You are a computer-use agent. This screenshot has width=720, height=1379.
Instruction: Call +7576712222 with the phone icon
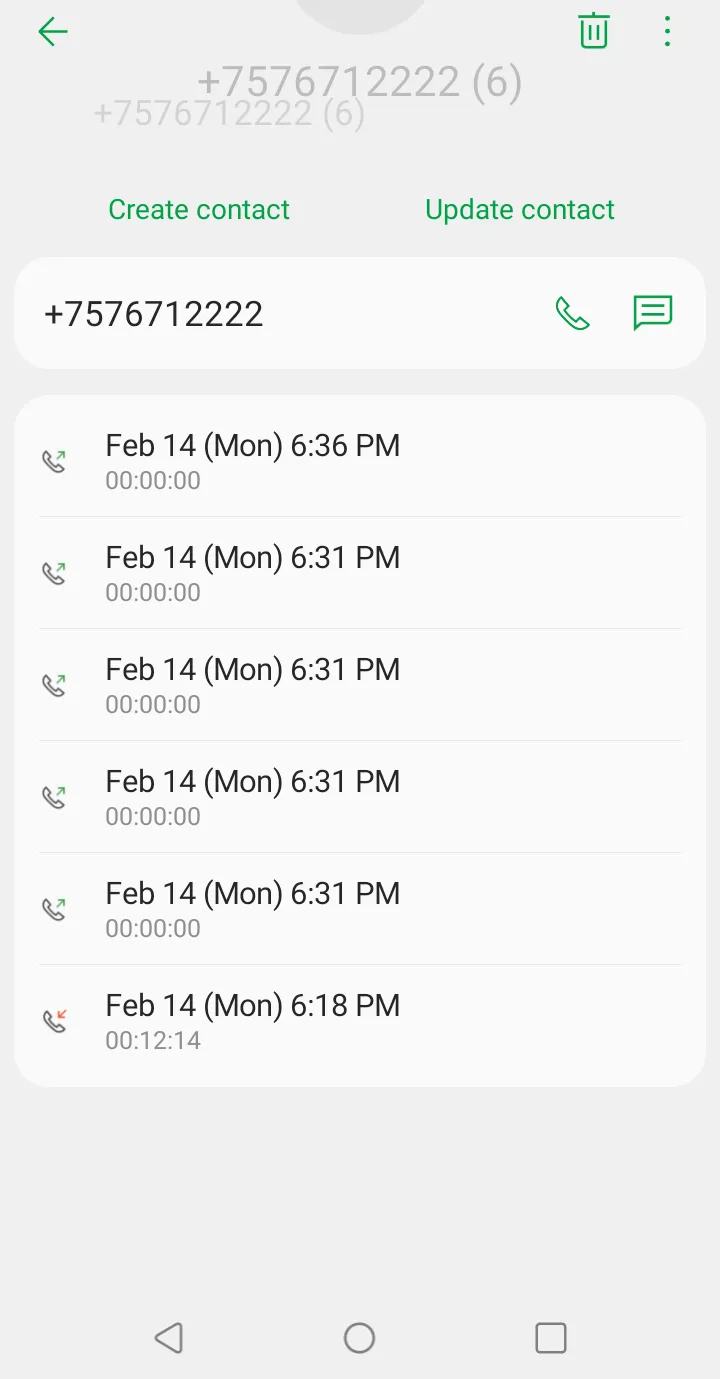click(x=572, y=313)
